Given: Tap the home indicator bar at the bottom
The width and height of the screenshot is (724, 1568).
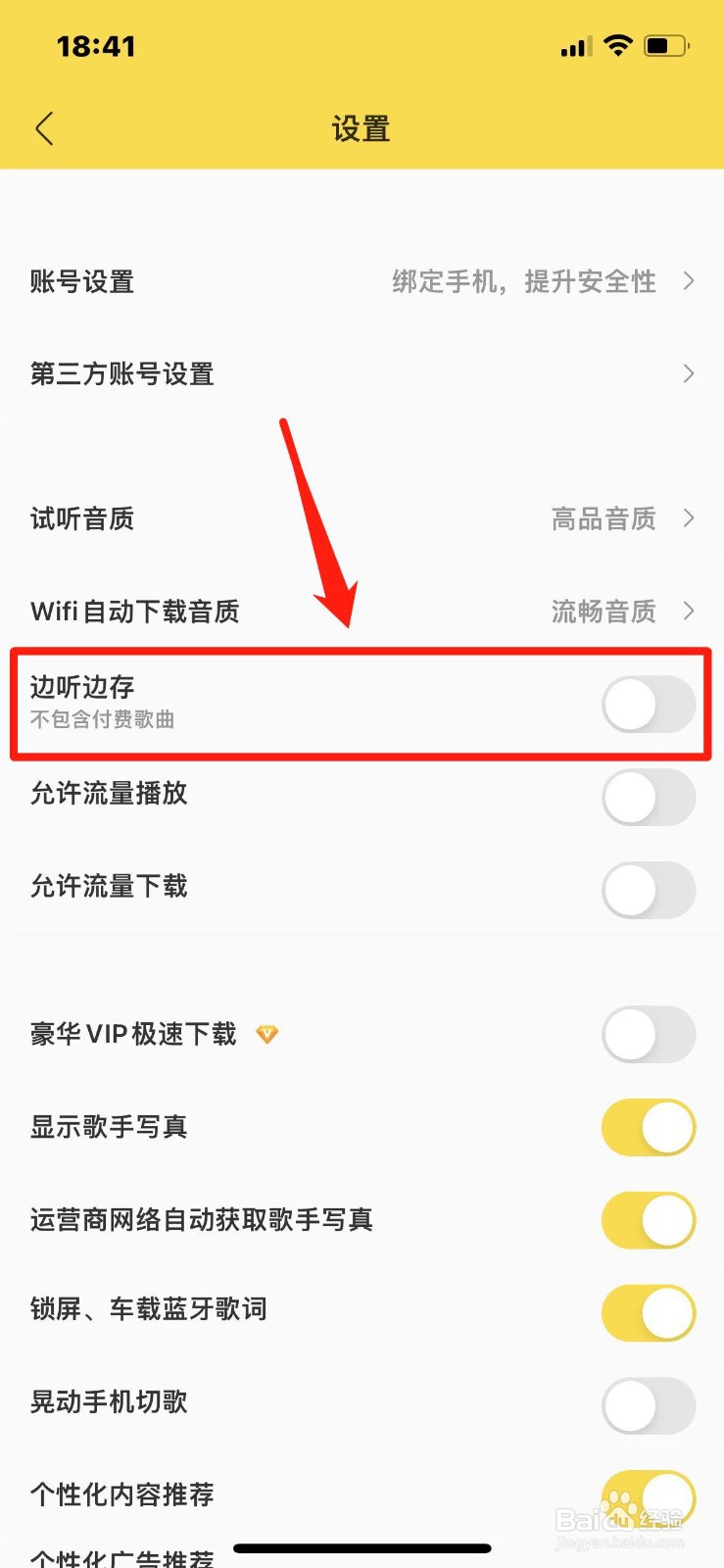Looking at the screenshot, I should pyautogui.click(x=362, y=1548).
